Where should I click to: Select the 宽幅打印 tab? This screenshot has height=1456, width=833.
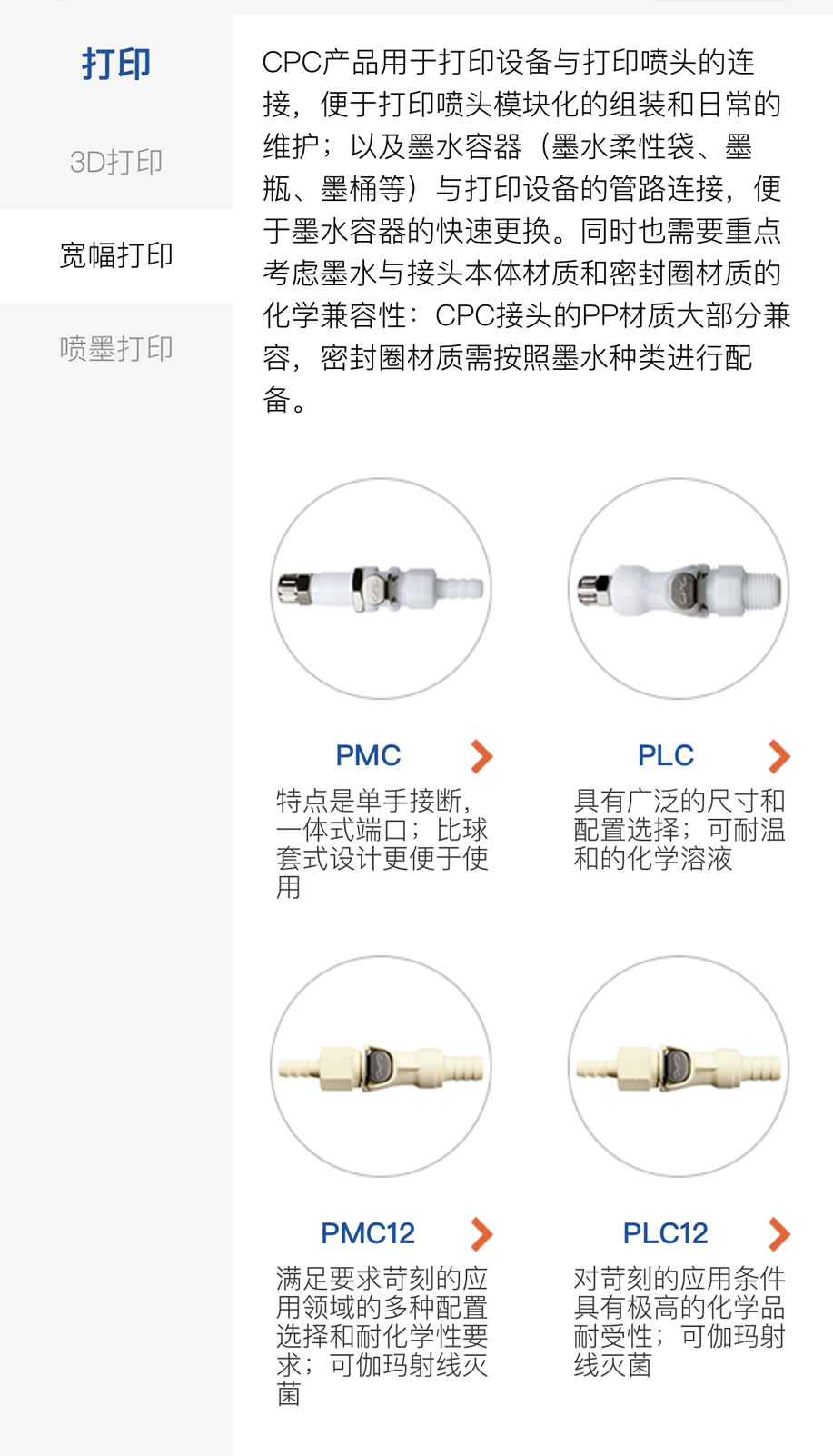click(x=116, y=255)
